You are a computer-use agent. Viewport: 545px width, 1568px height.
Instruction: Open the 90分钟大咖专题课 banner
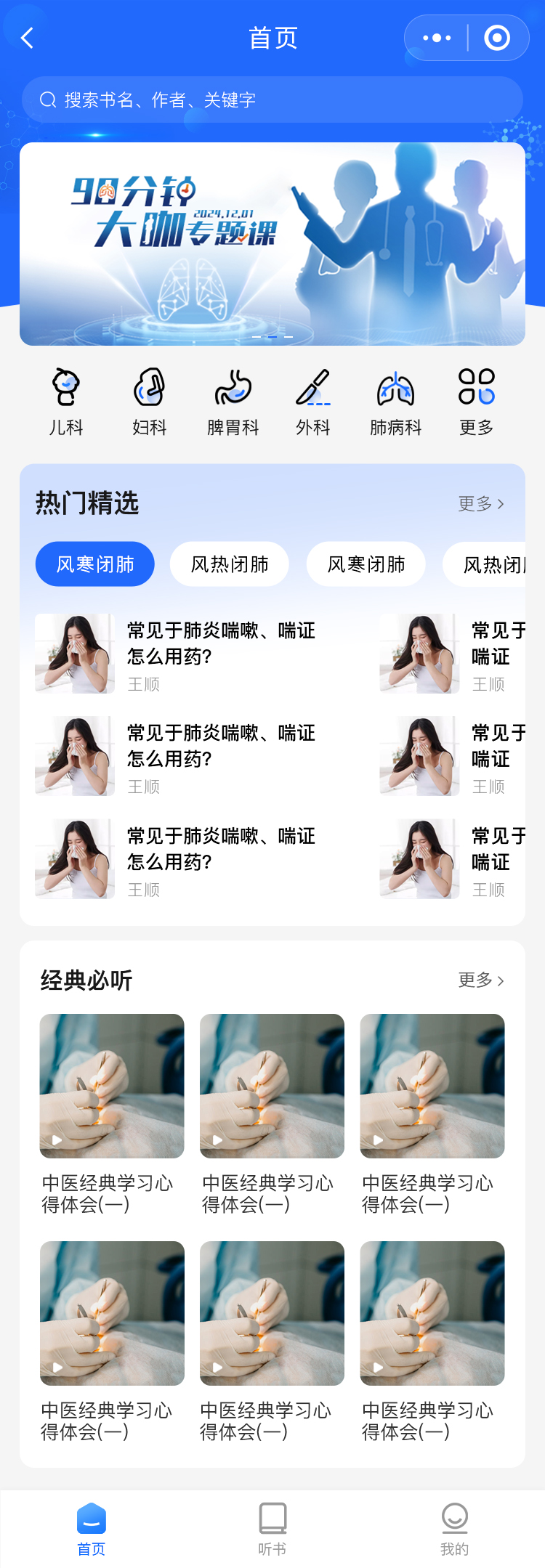click(272, 243)
